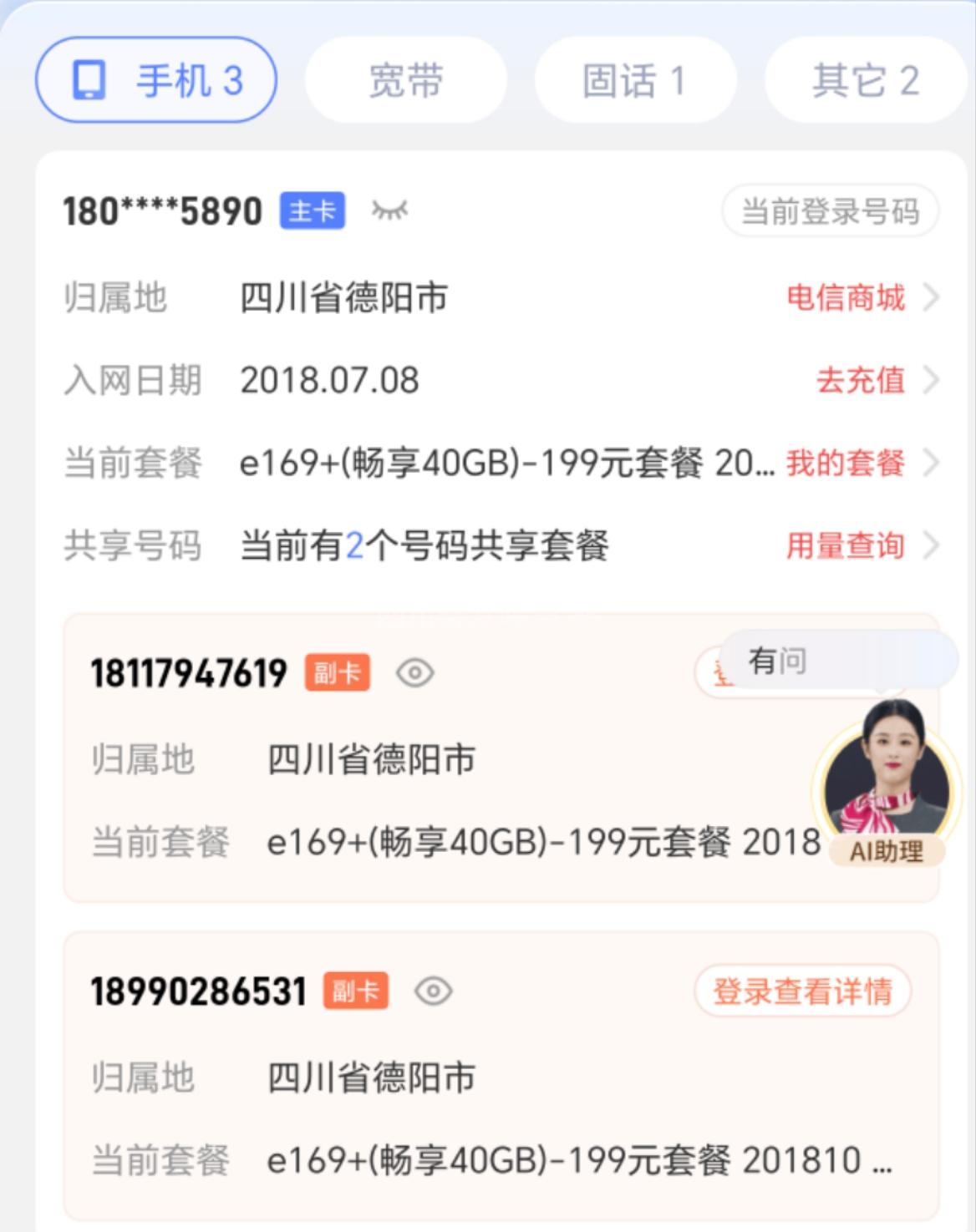Screen dimensions: 976x1232
Task: Open 我的套餐 plan details
Action: point(861,463)
